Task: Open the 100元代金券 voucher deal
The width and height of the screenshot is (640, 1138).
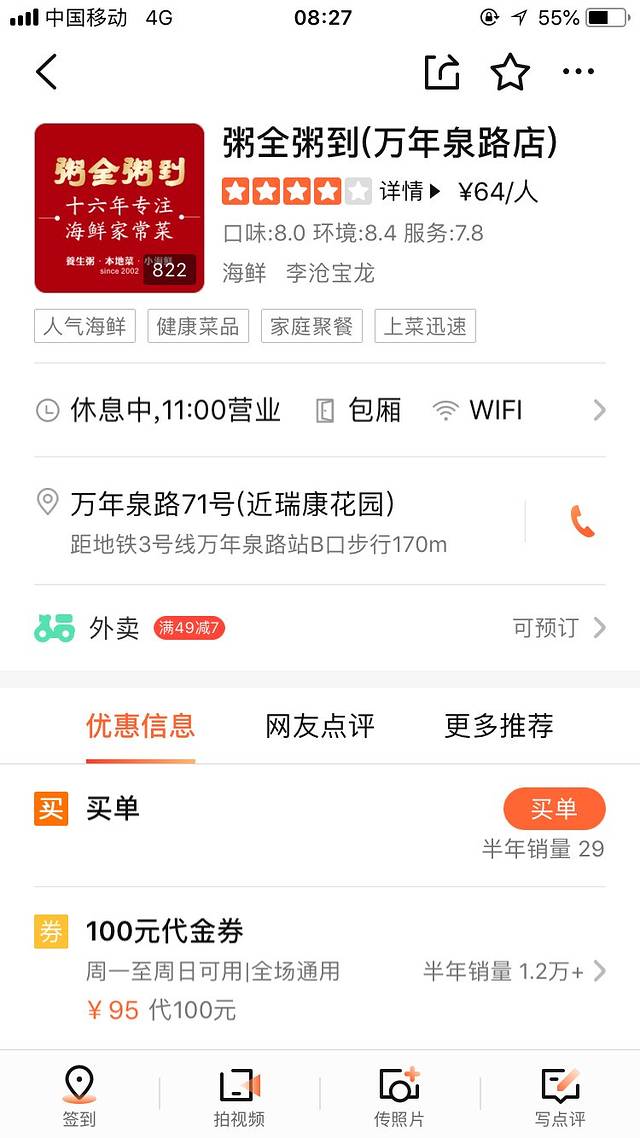Action: tap(320, 970)
